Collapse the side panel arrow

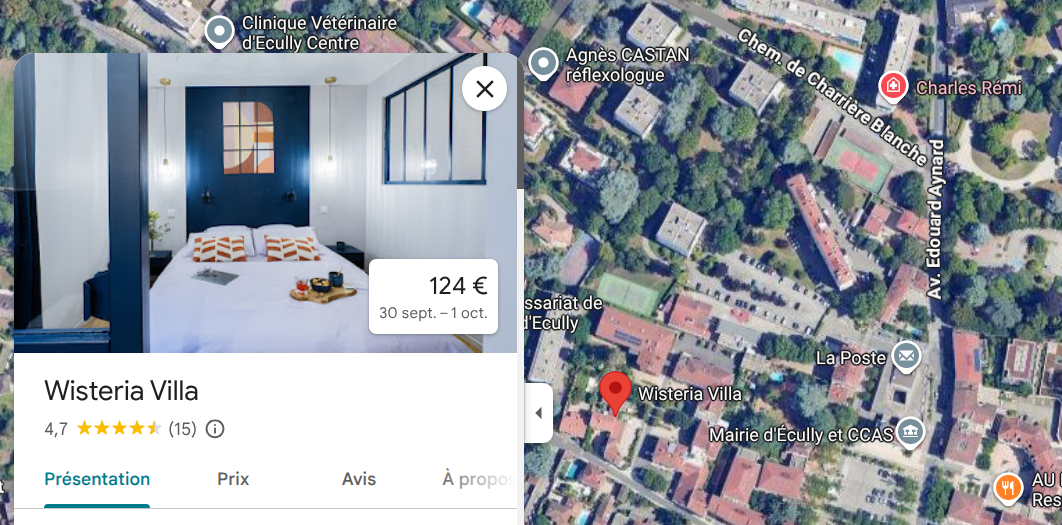tap(538, 413)
